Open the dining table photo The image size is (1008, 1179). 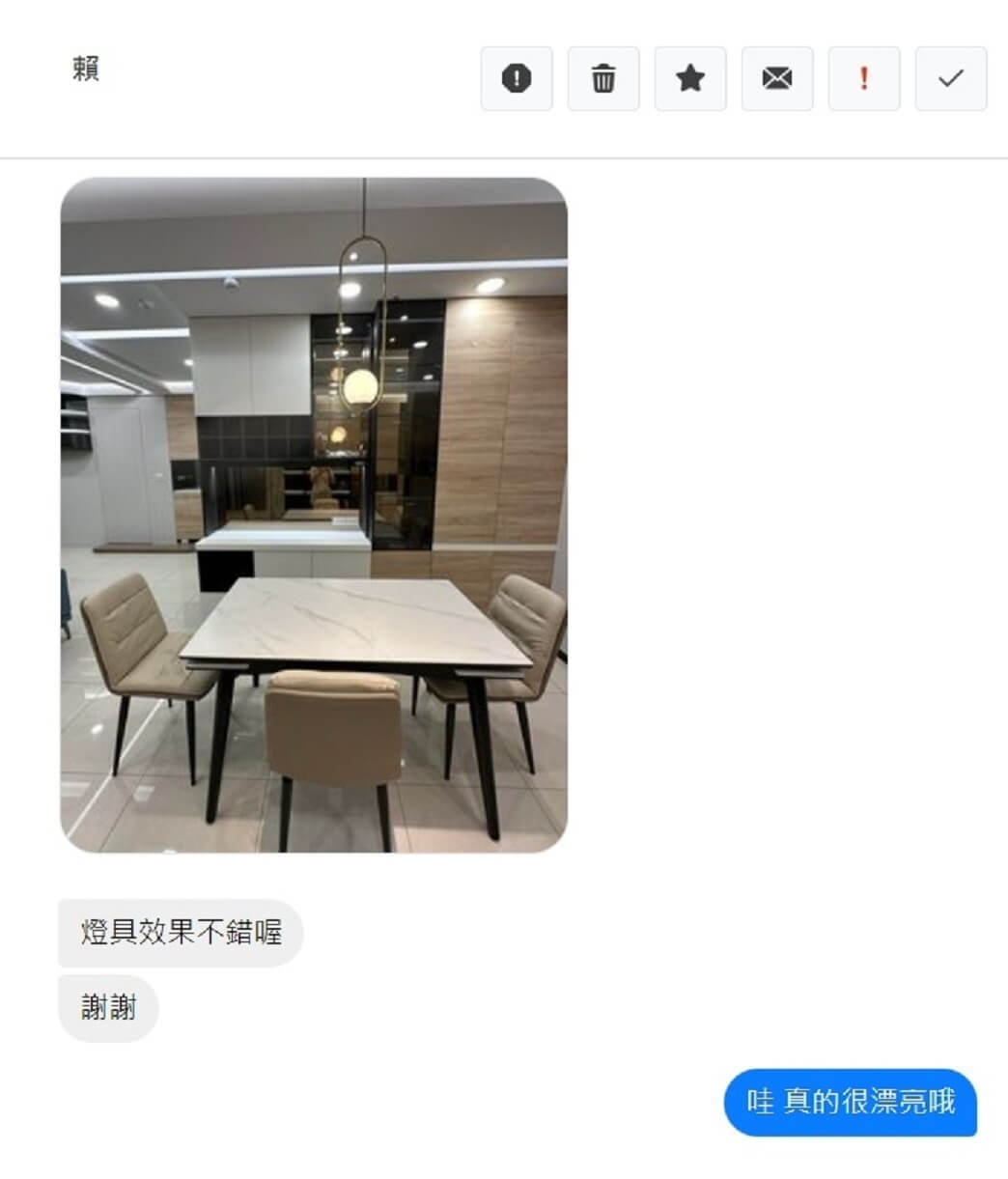314,515
